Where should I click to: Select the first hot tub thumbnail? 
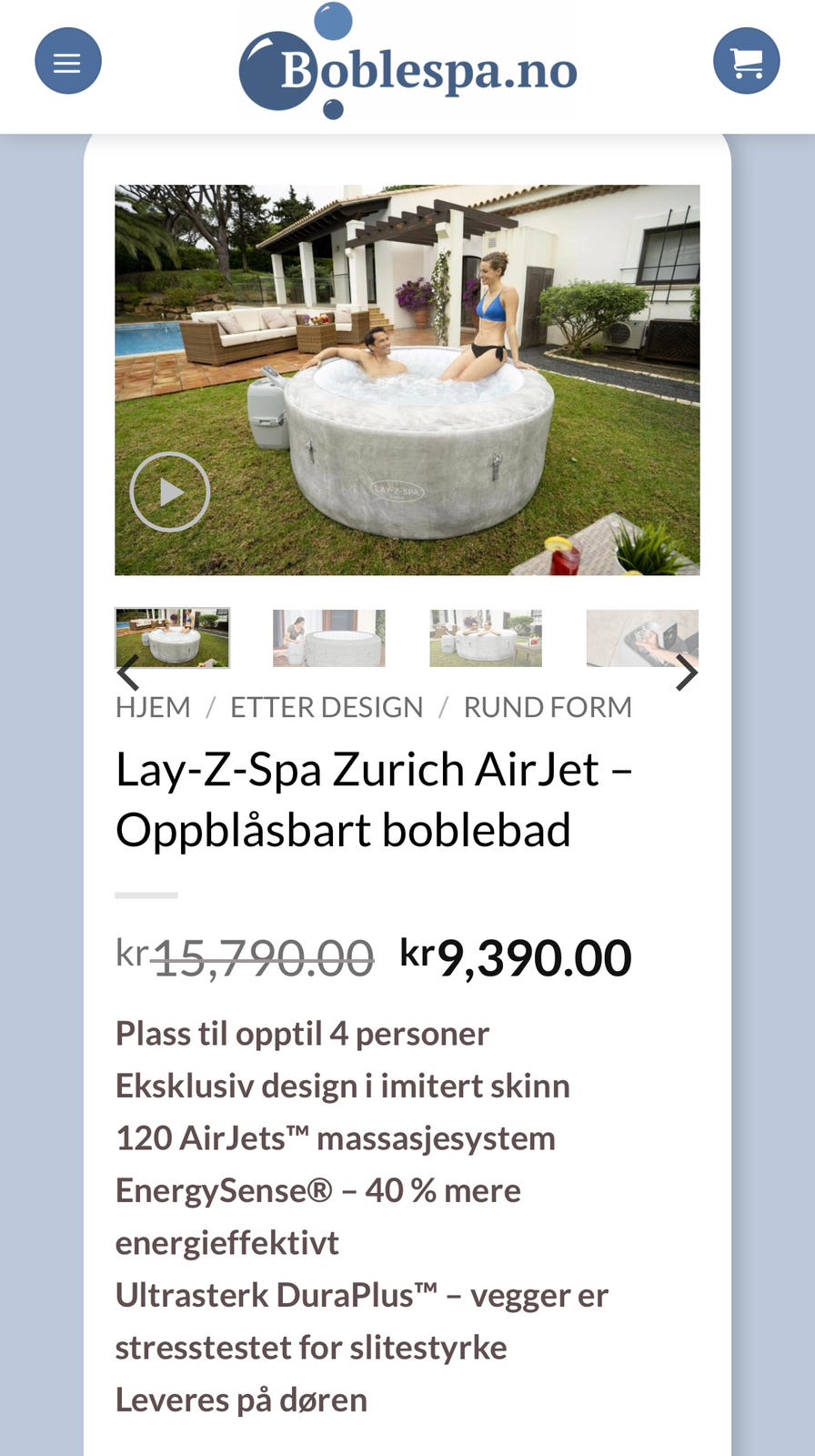tap(172, 637)
